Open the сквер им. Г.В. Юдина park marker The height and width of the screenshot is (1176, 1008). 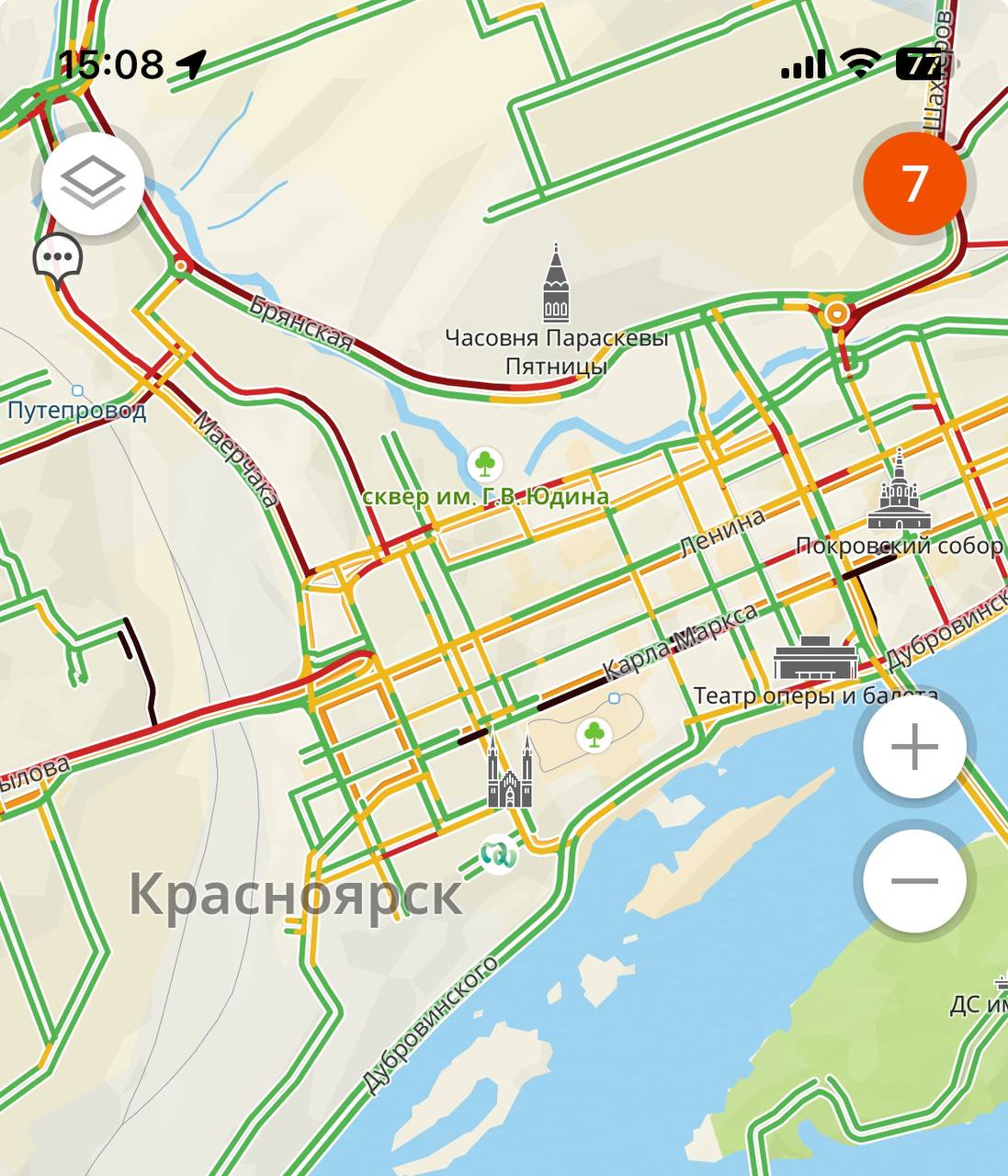pyautogui.click(x=483, y=464)
